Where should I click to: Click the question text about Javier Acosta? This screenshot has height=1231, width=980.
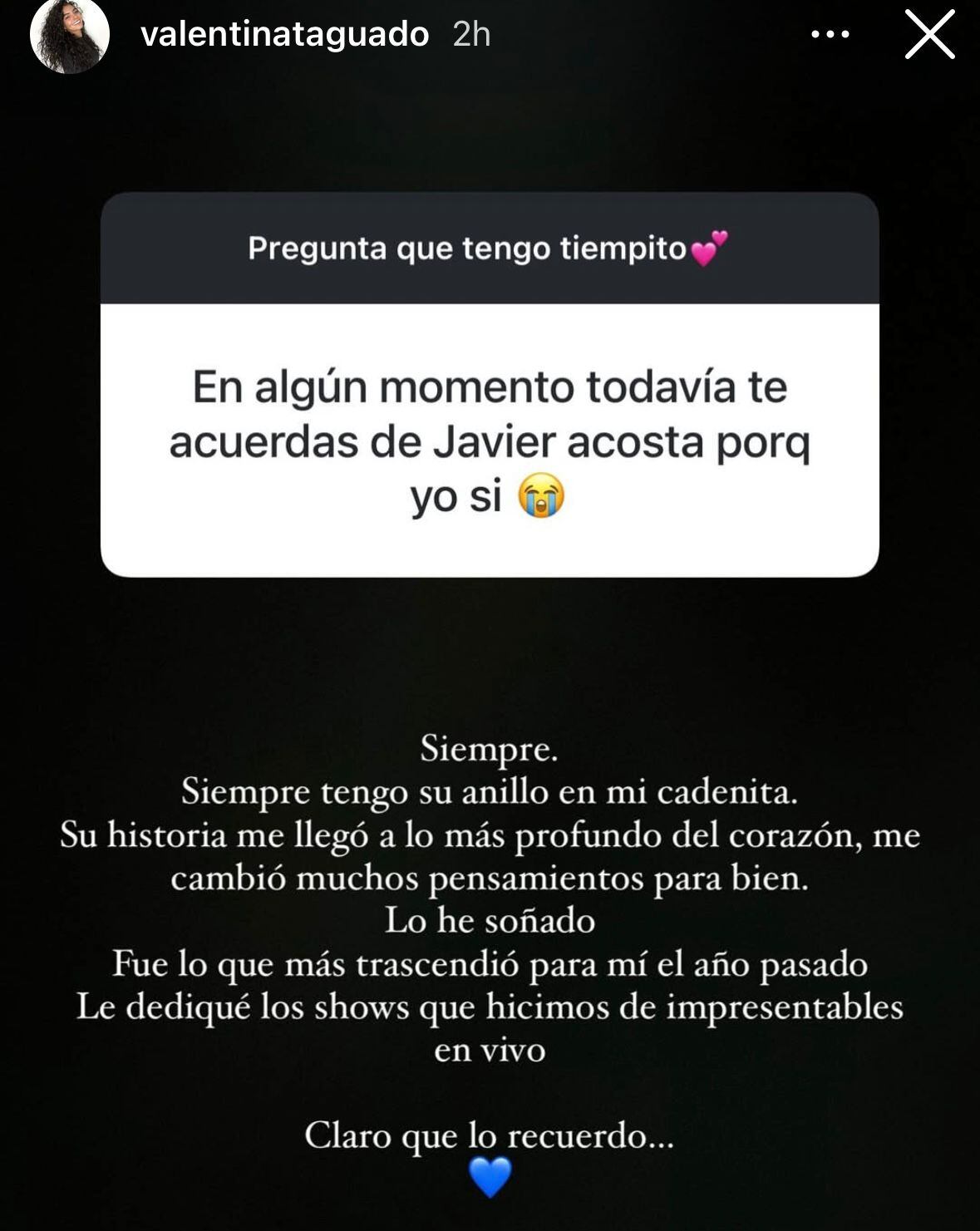490,441
